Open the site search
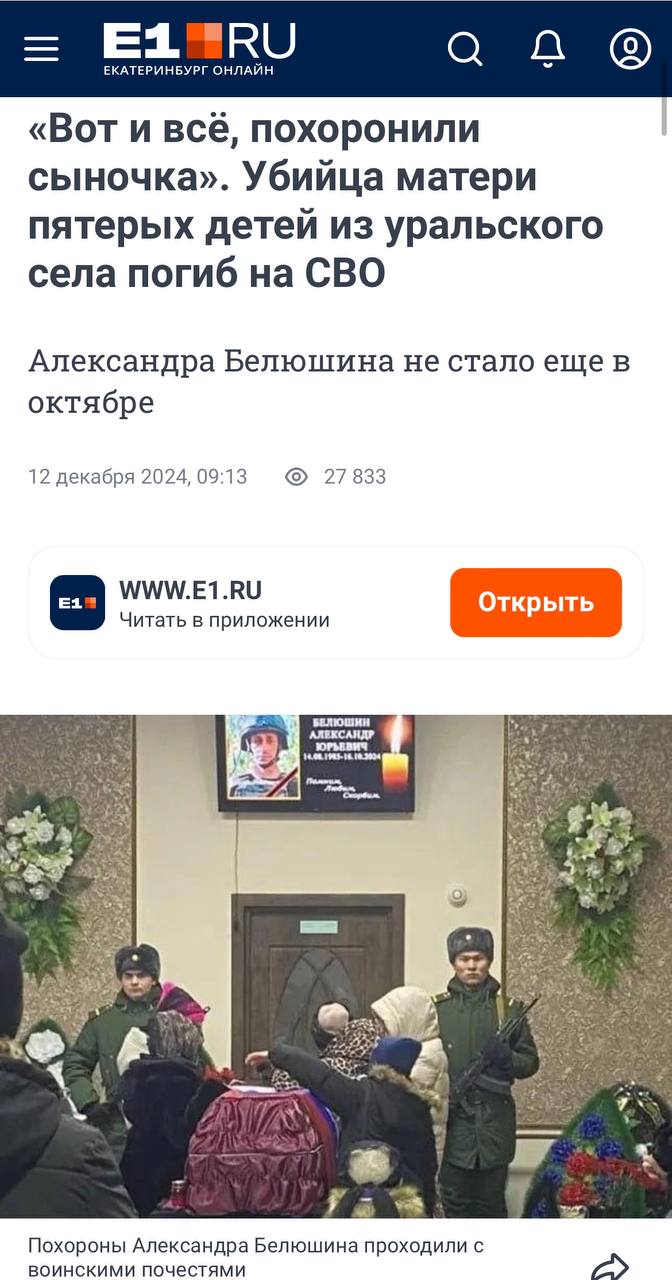 [x=465, y=49]
